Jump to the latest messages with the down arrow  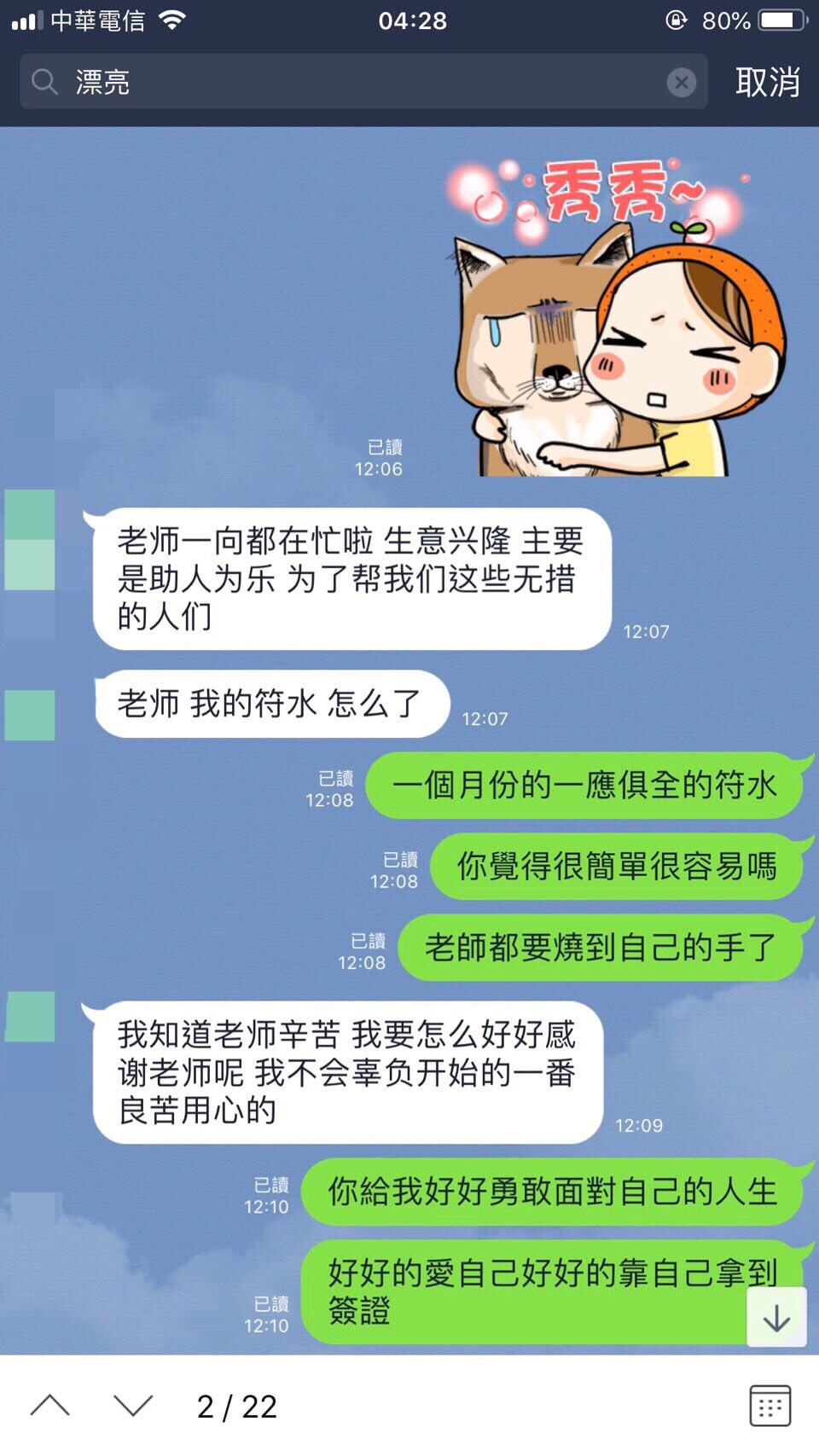click(x=776, y=1318)
